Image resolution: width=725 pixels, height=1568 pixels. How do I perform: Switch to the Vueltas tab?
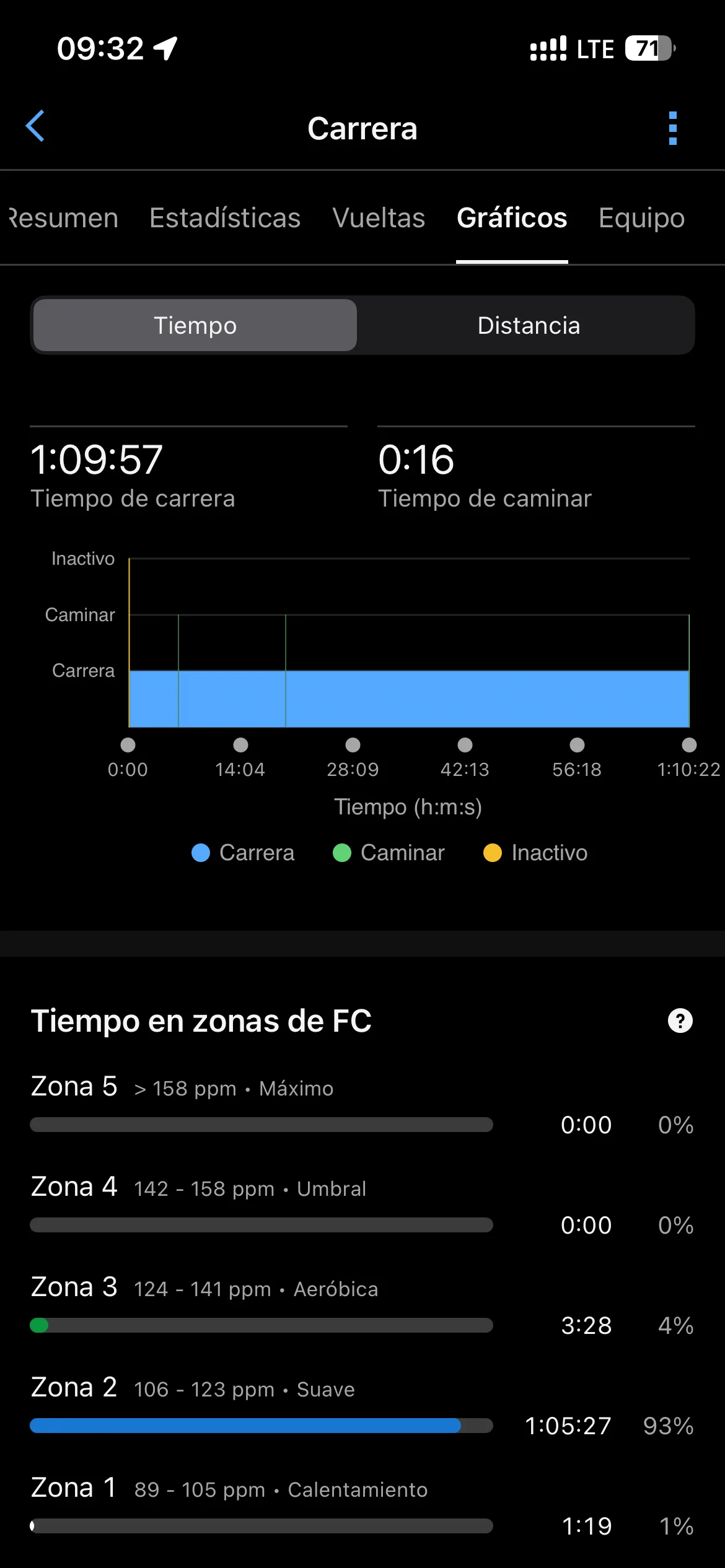click(379, 218)
